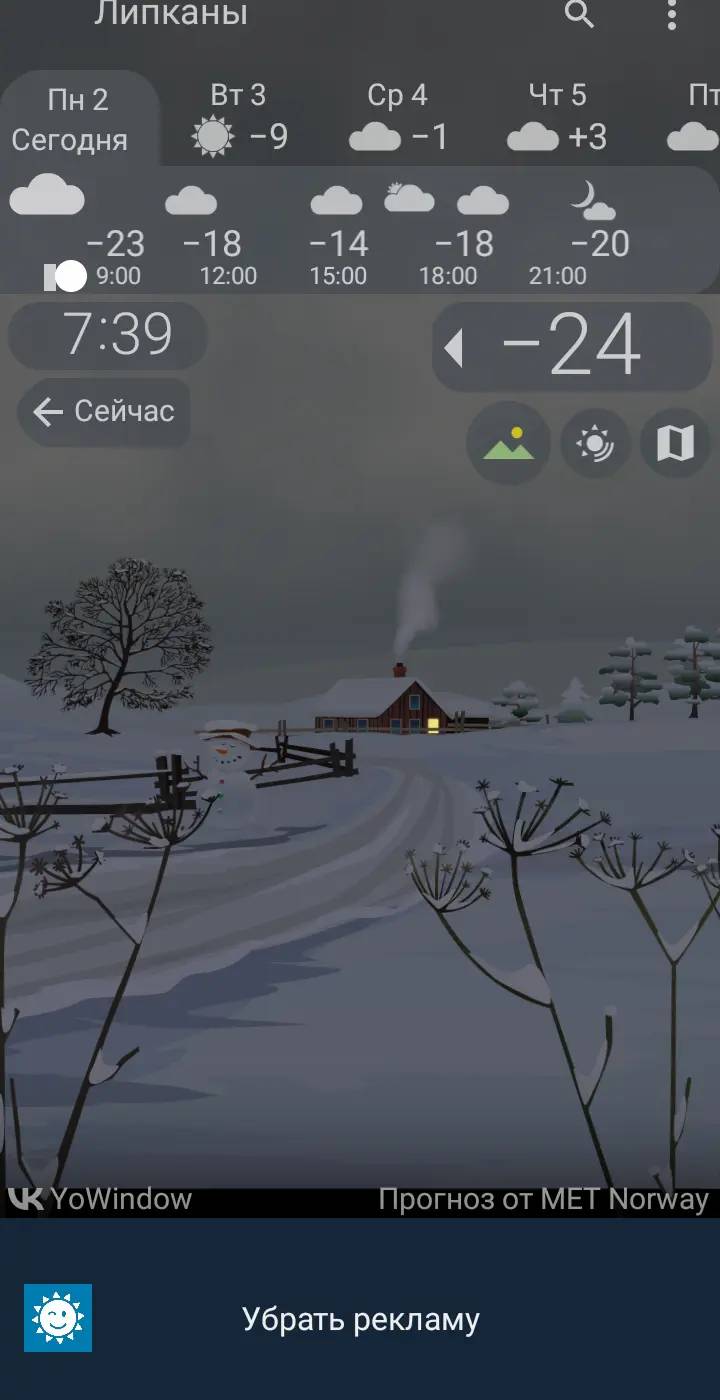Screen dimensions: 720x1400
Task: Expand the −24 current temperature panel
Action: pyautogui.click(x=572, y=347)
